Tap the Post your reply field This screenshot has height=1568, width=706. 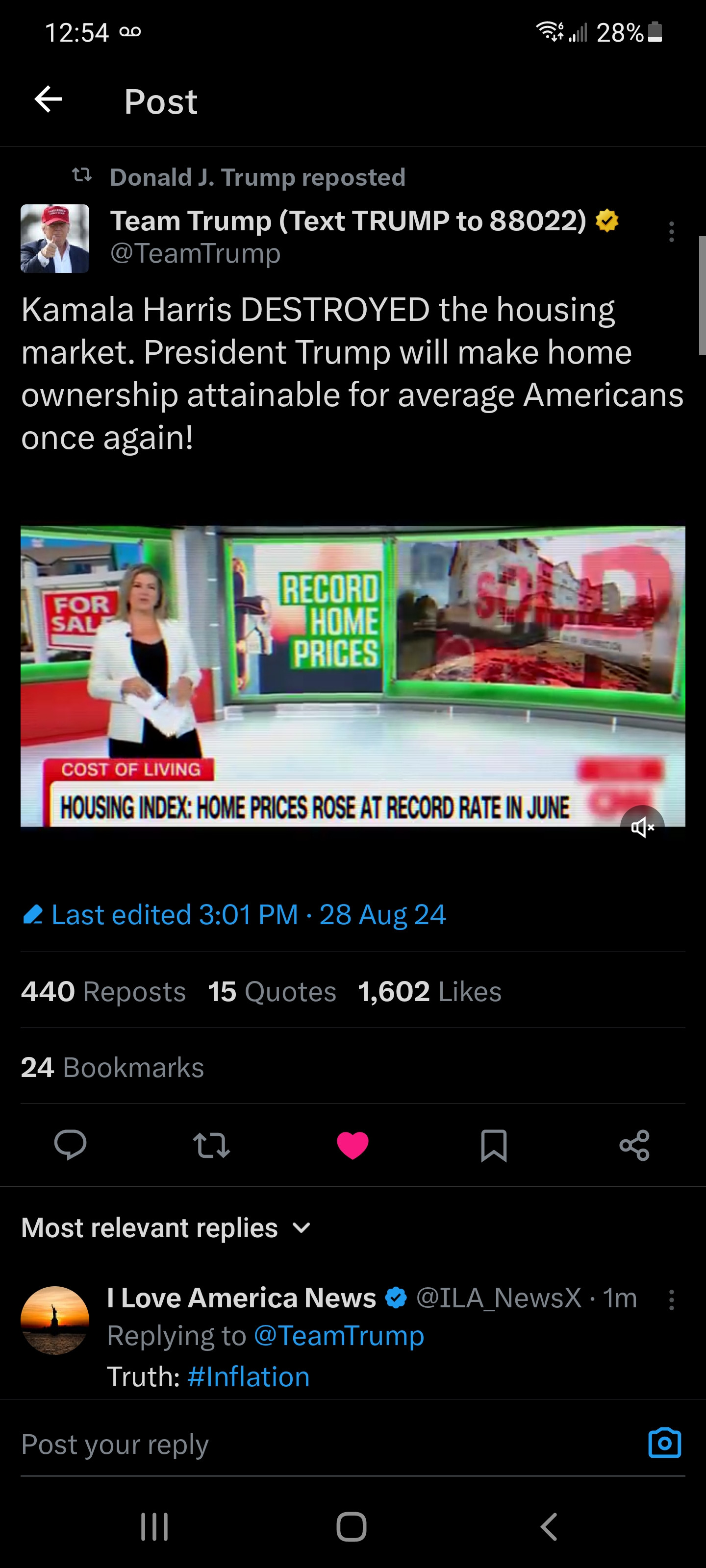304,1444
